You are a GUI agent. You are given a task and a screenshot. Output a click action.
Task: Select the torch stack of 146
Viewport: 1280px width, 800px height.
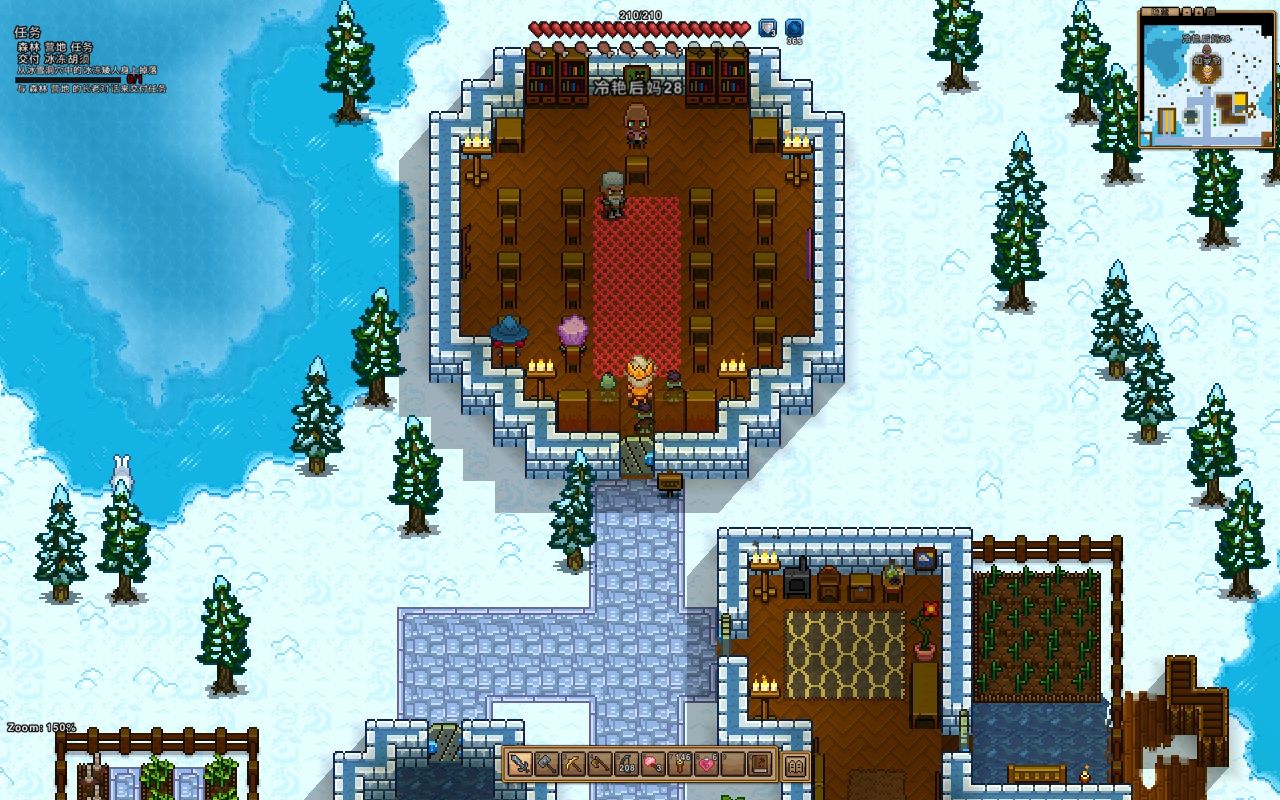point(681,766)
